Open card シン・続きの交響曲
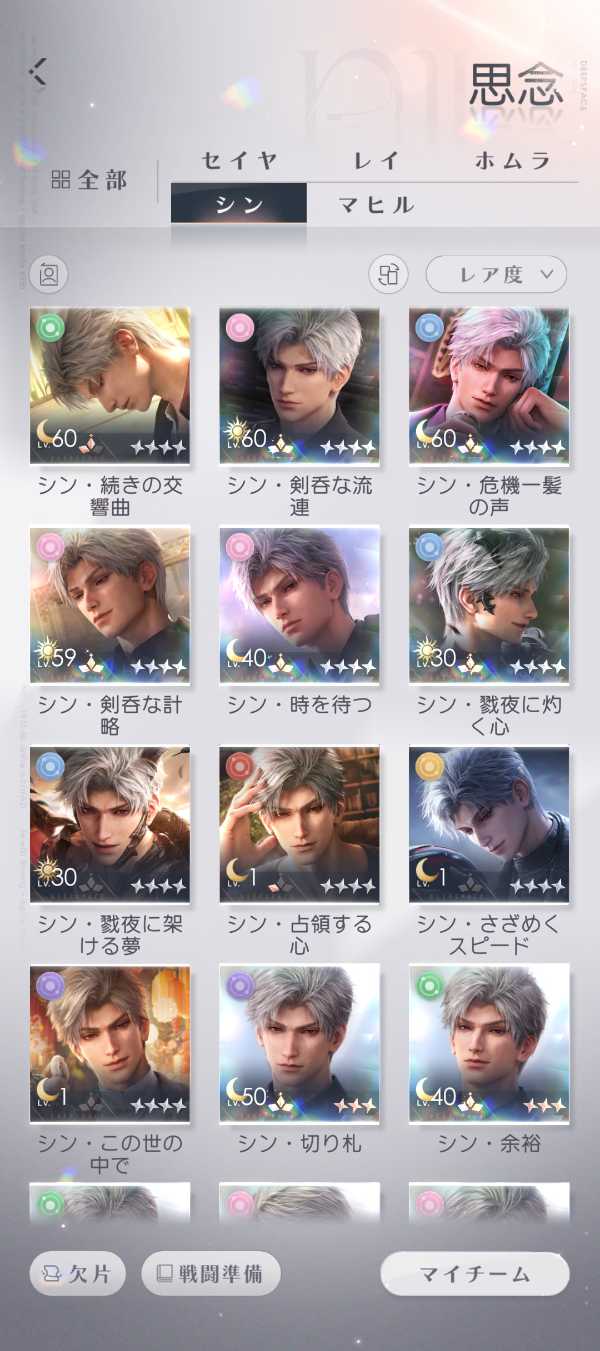Viewport: 600px width, 1351px height. tap(110, 386)
